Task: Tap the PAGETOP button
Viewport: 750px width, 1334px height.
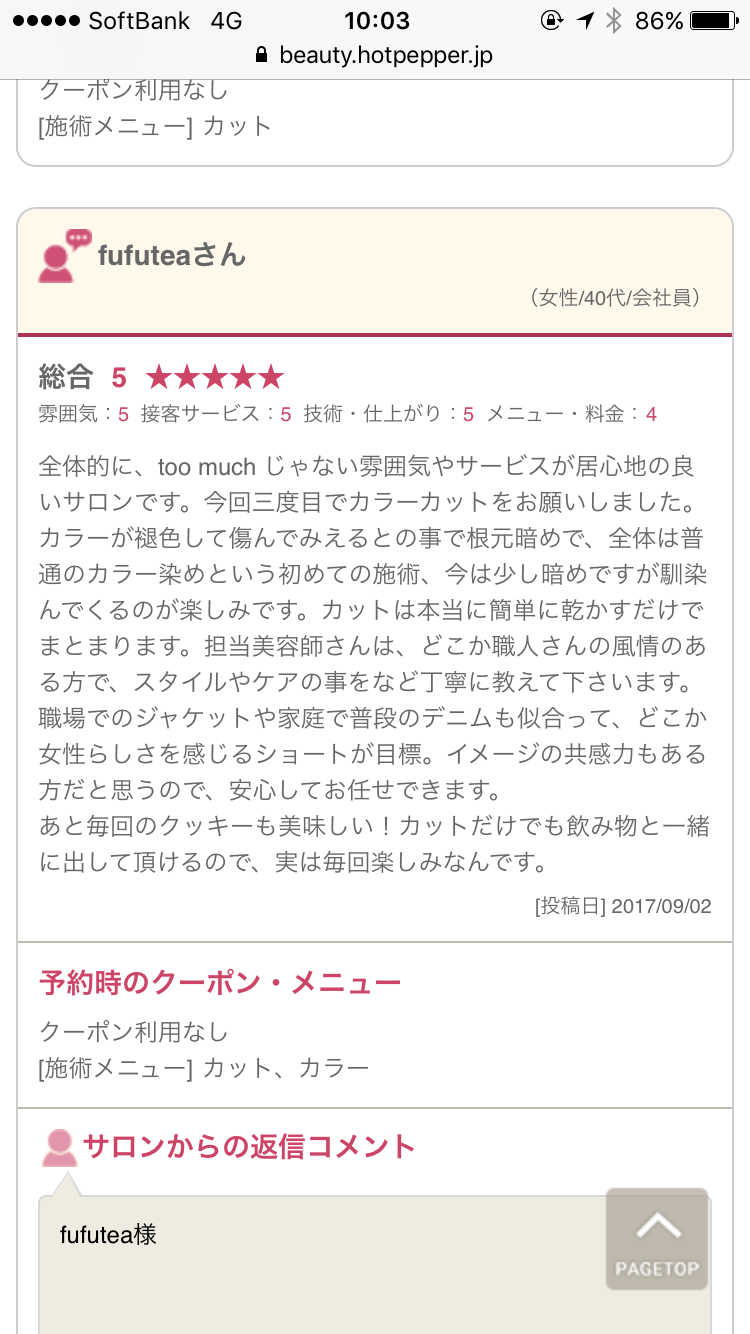Action: pos(657,1240)
